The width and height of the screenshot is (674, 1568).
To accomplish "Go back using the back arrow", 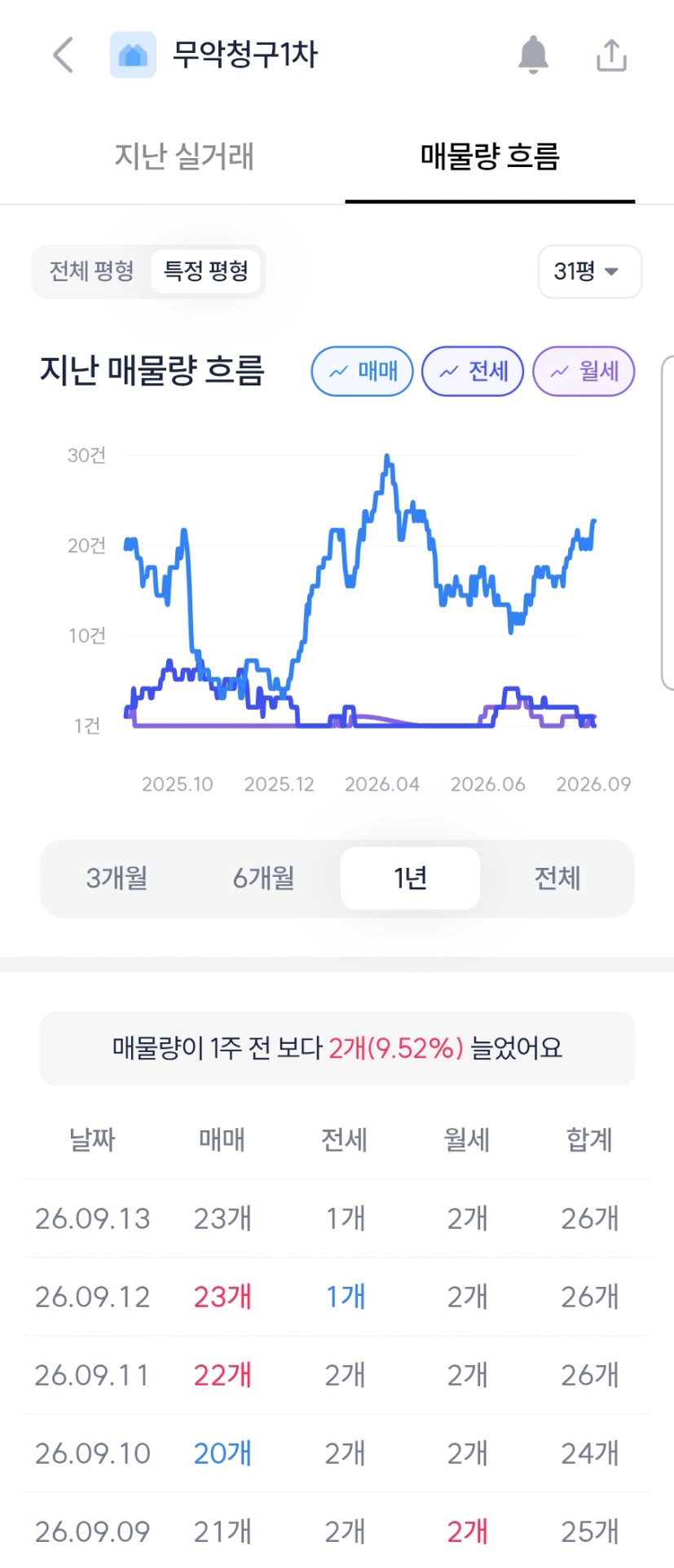I will tap(63, 55).
